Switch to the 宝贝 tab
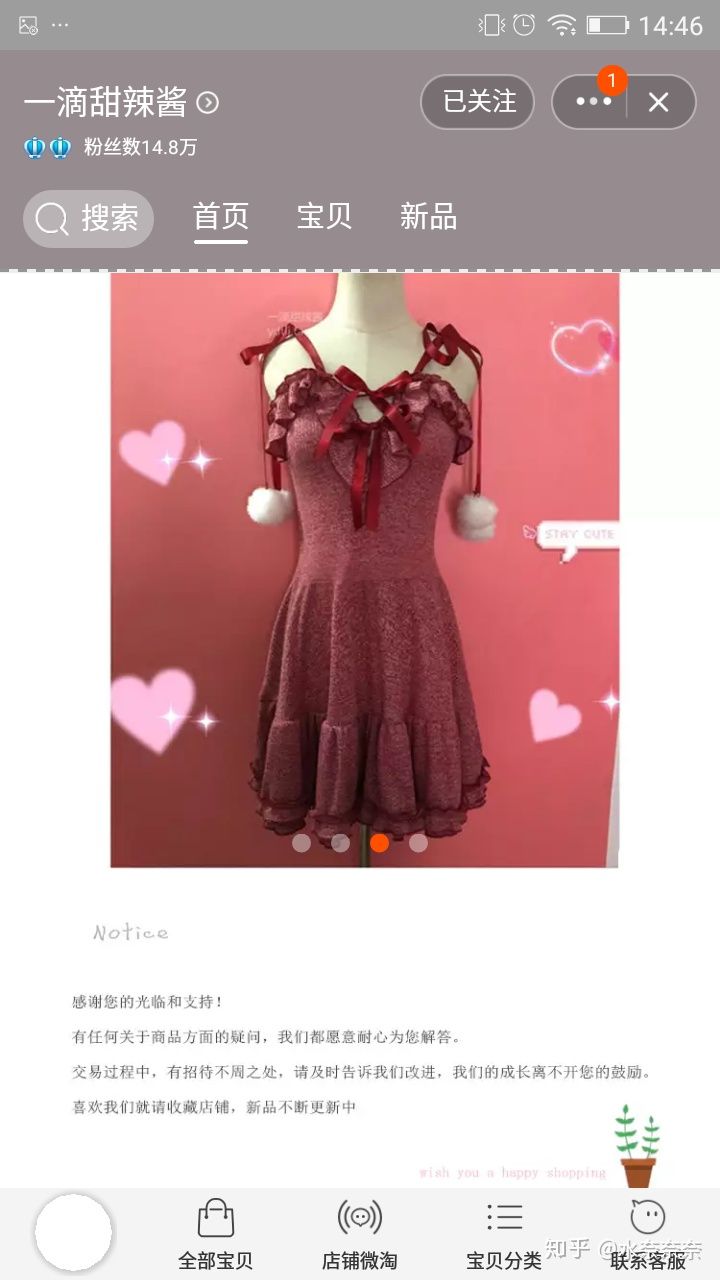 coord(324,217)
